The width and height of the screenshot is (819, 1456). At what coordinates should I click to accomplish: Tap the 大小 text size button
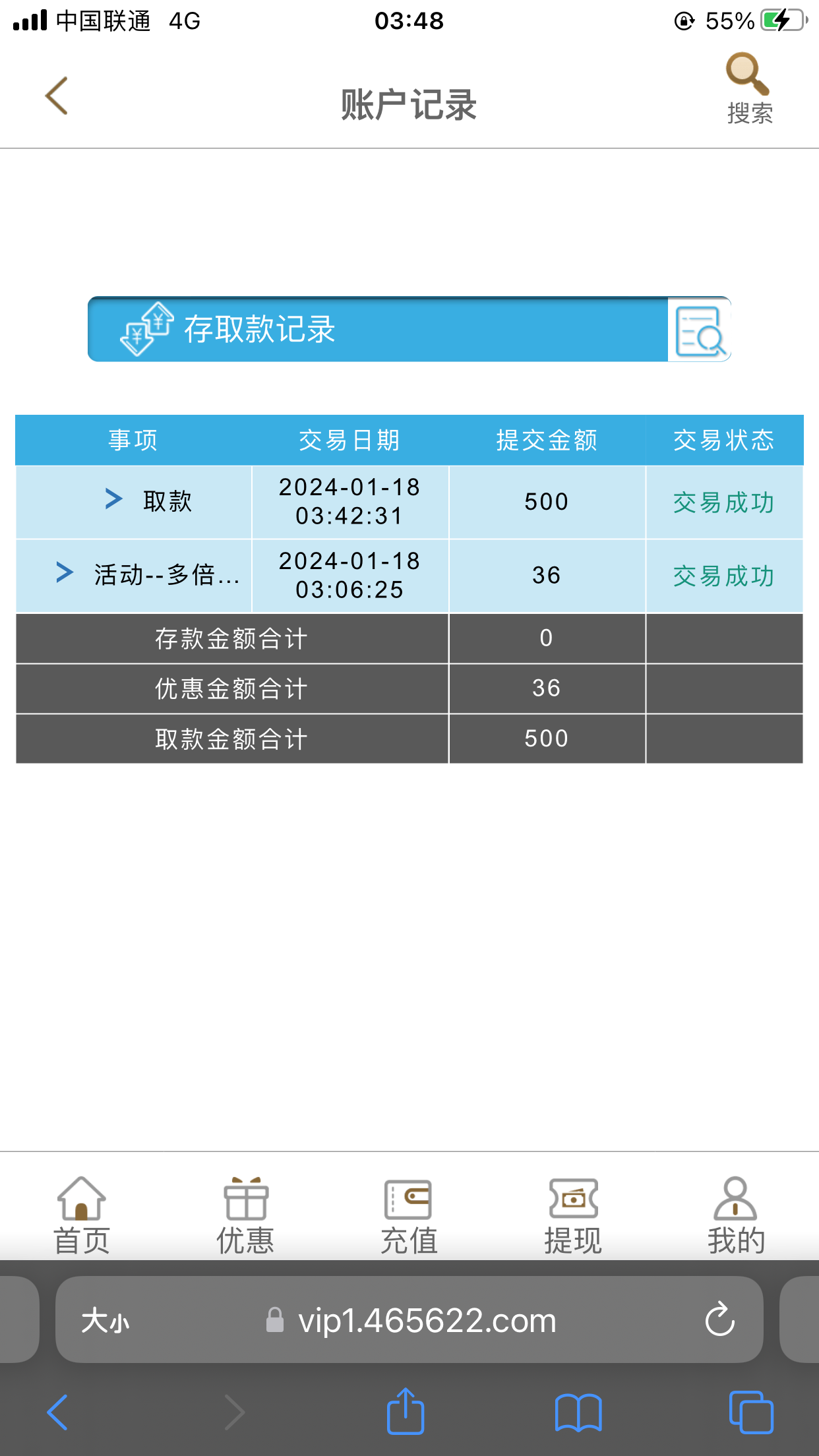[106, 1321]
